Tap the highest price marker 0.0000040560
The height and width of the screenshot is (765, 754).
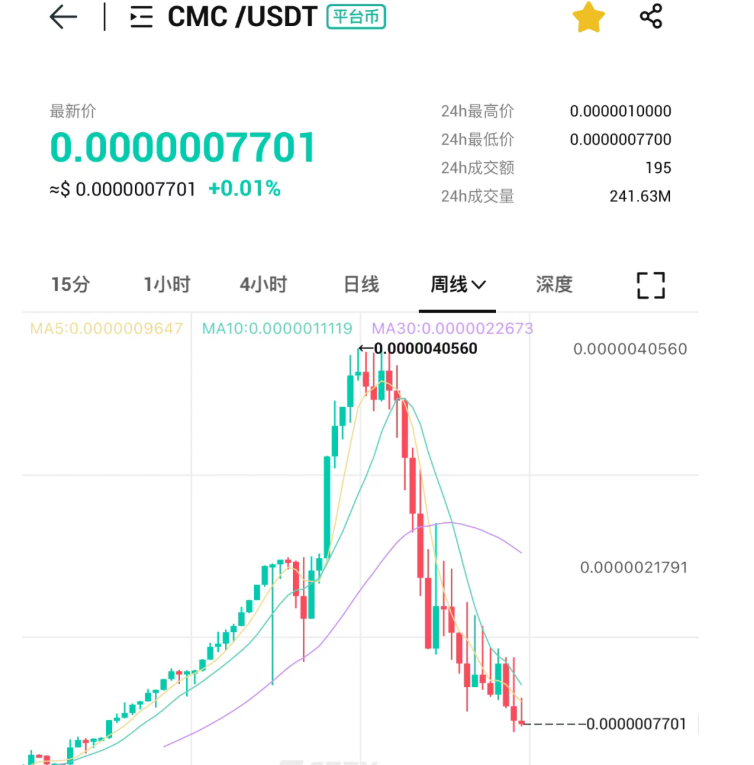pyautogui.click(x=424, y=349)
